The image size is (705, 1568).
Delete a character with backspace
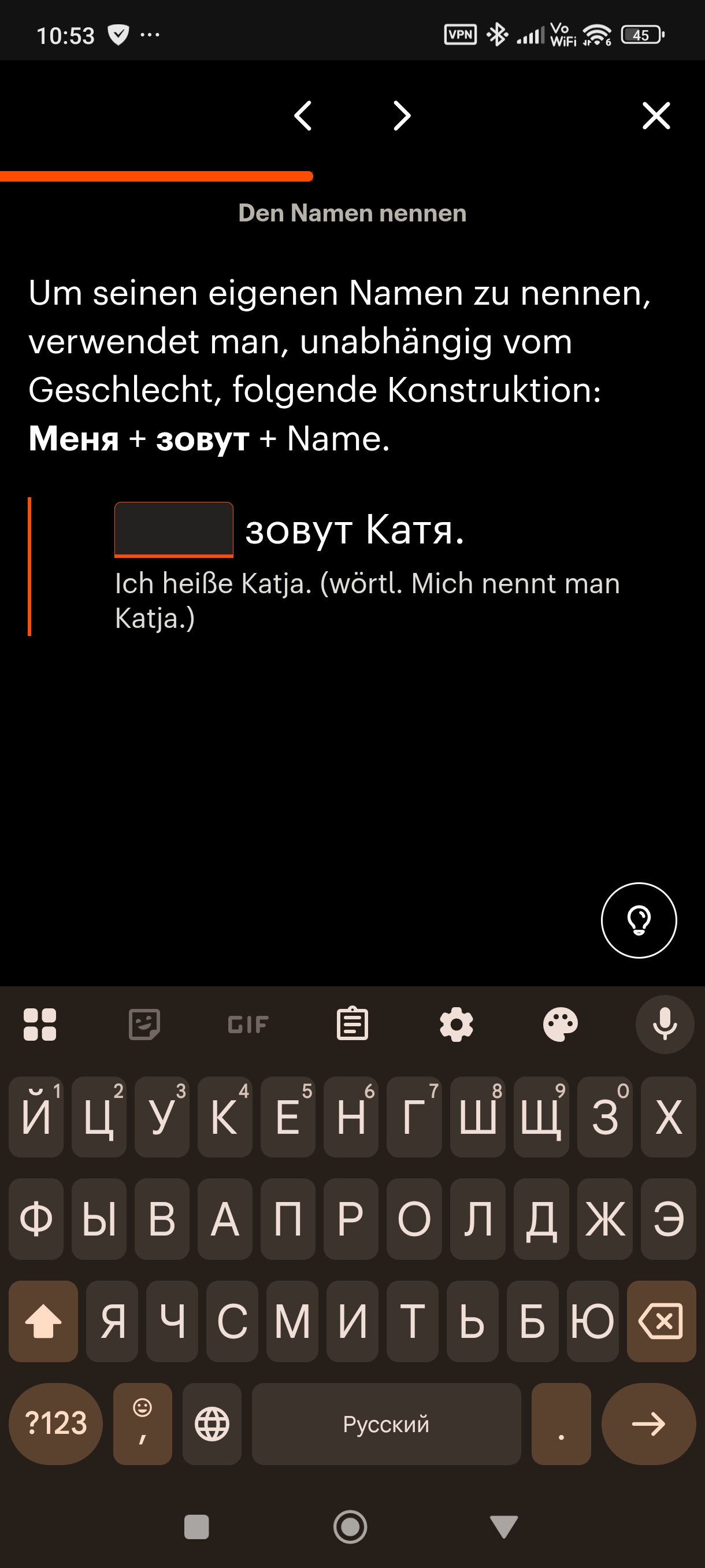pos(661,1322)
